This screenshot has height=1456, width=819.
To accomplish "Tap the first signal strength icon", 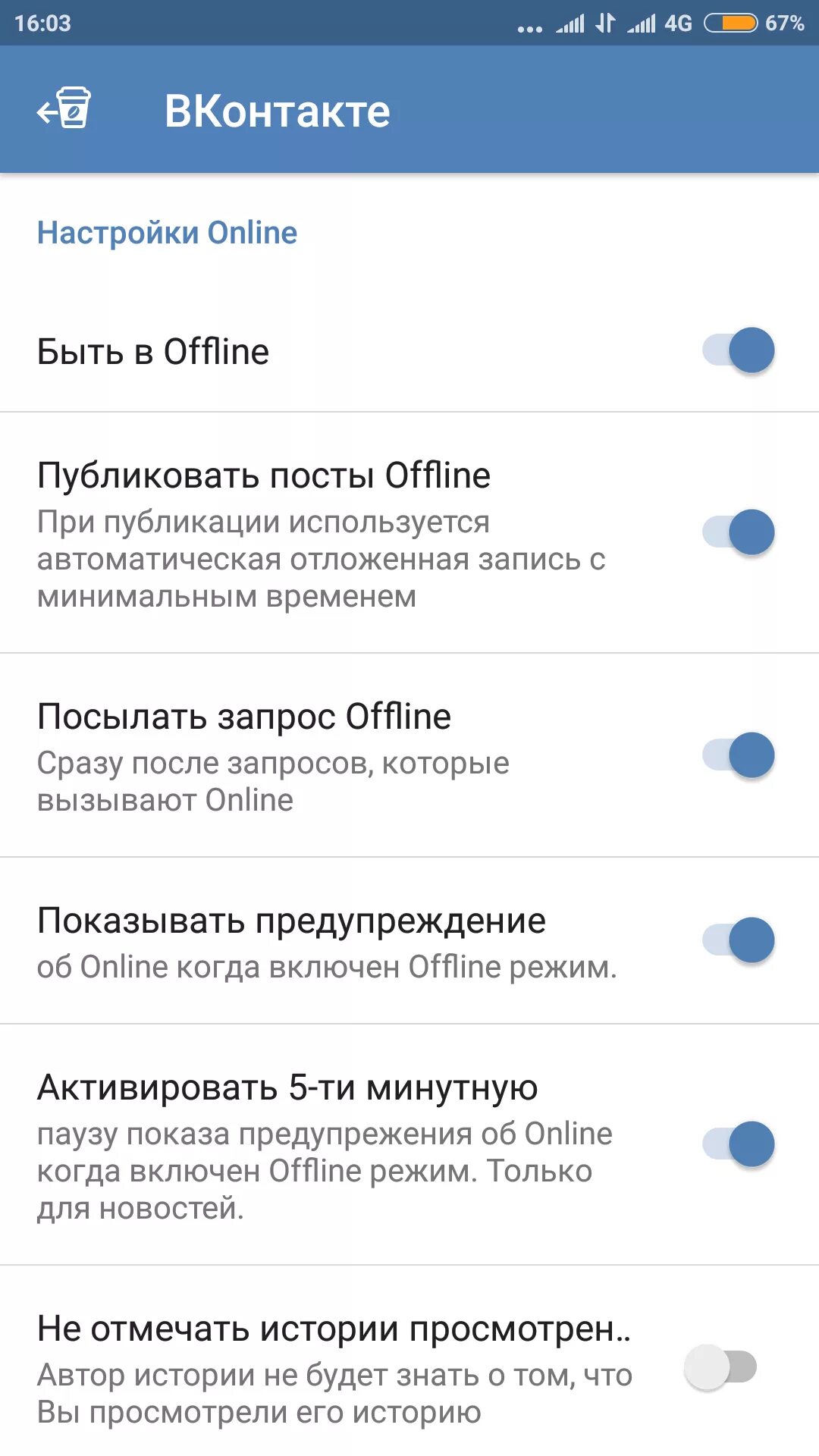I will (x=571, y=25).
